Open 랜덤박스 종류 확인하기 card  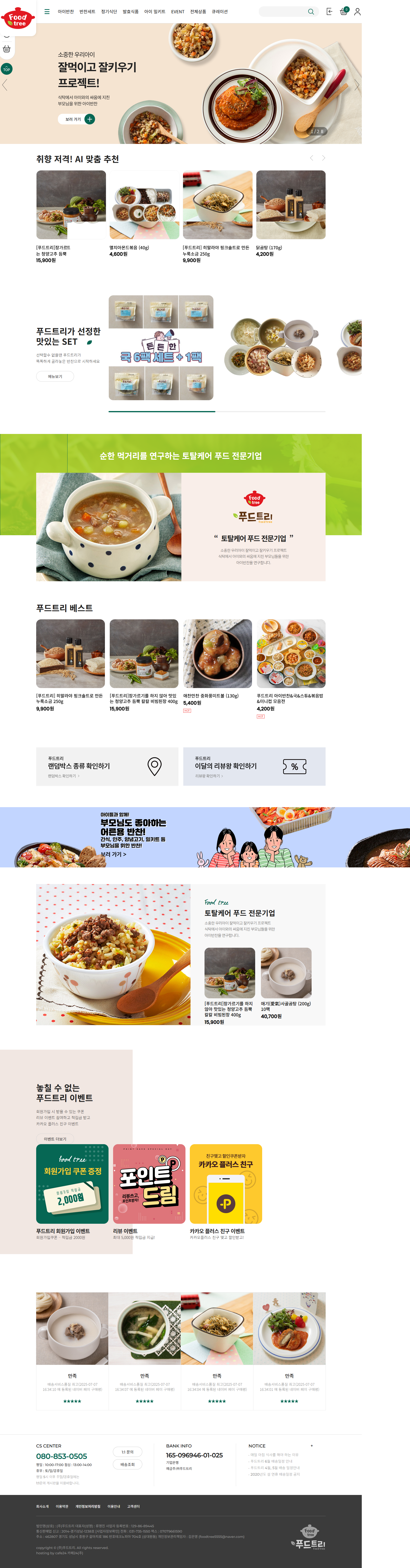[107, 766]
